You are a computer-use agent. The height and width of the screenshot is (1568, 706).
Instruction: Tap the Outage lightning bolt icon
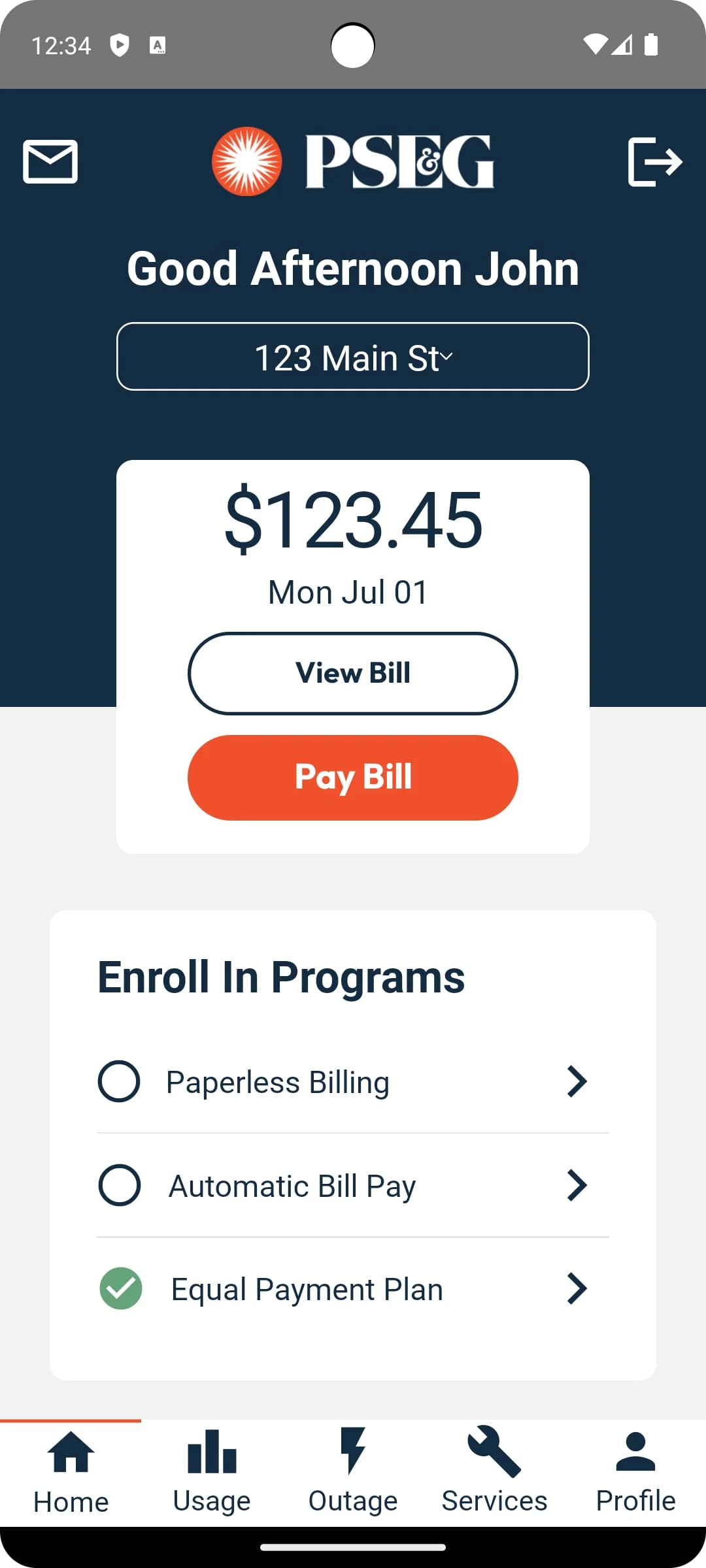352,1454
